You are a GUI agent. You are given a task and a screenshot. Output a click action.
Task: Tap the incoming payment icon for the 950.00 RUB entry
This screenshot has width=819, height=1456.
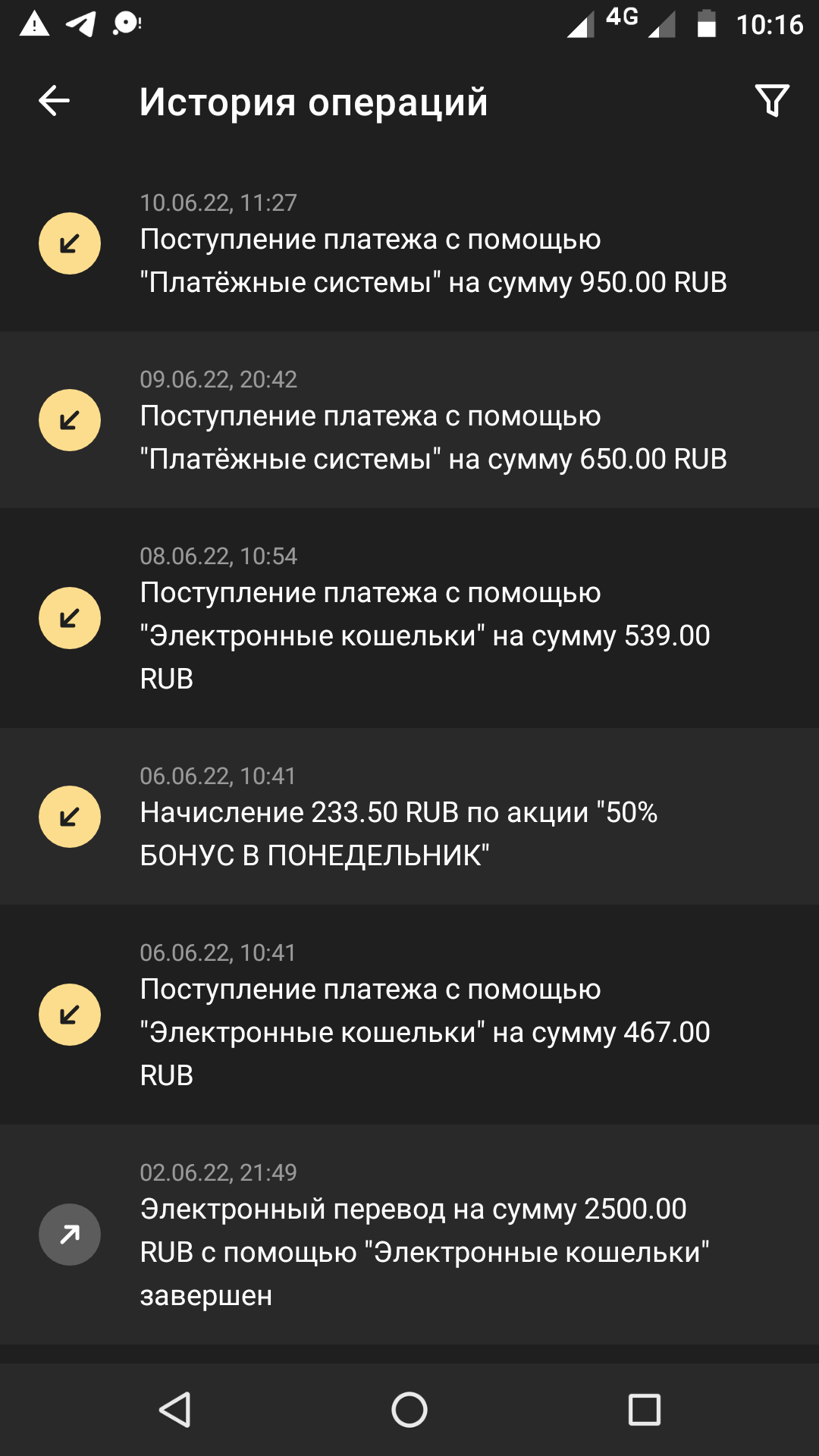[69, 243]
